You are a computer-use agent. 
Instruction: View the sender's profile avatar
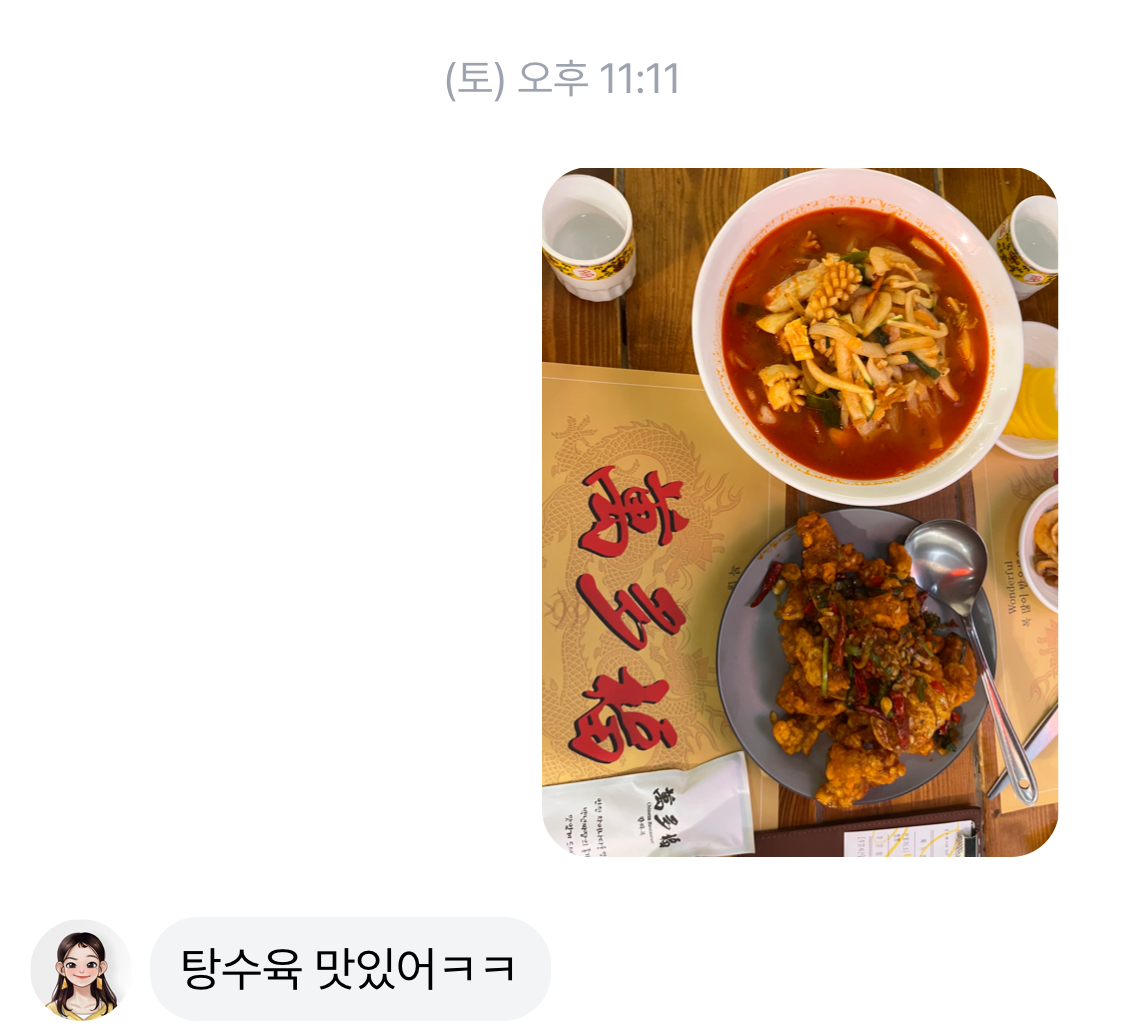(x=80, y=969)
